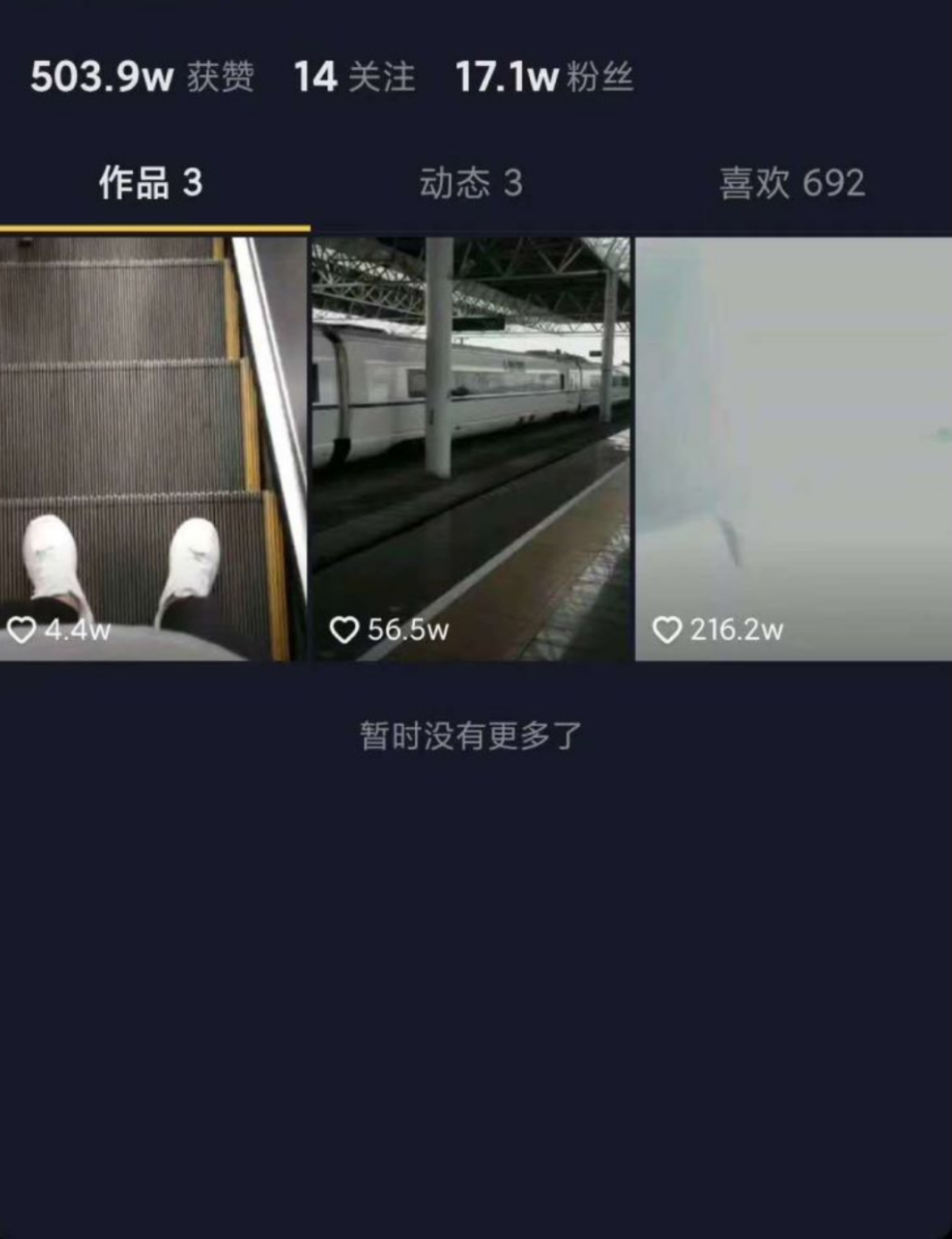
Task: Switch to the 喜欢 692 tab
Action: tap(791, 183)
